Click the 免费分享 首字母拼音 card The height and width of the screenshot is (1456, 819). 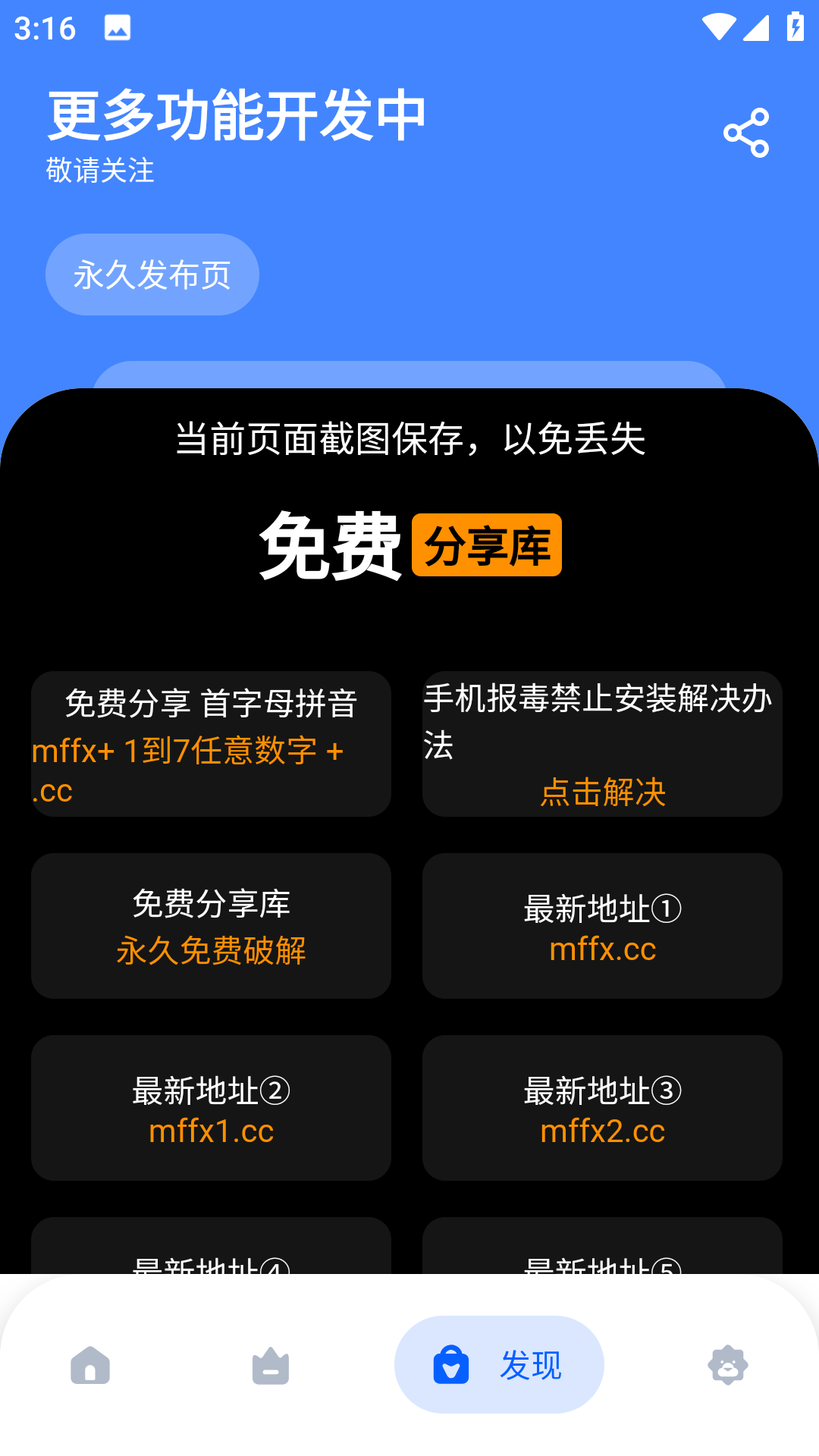click(212, 745)
